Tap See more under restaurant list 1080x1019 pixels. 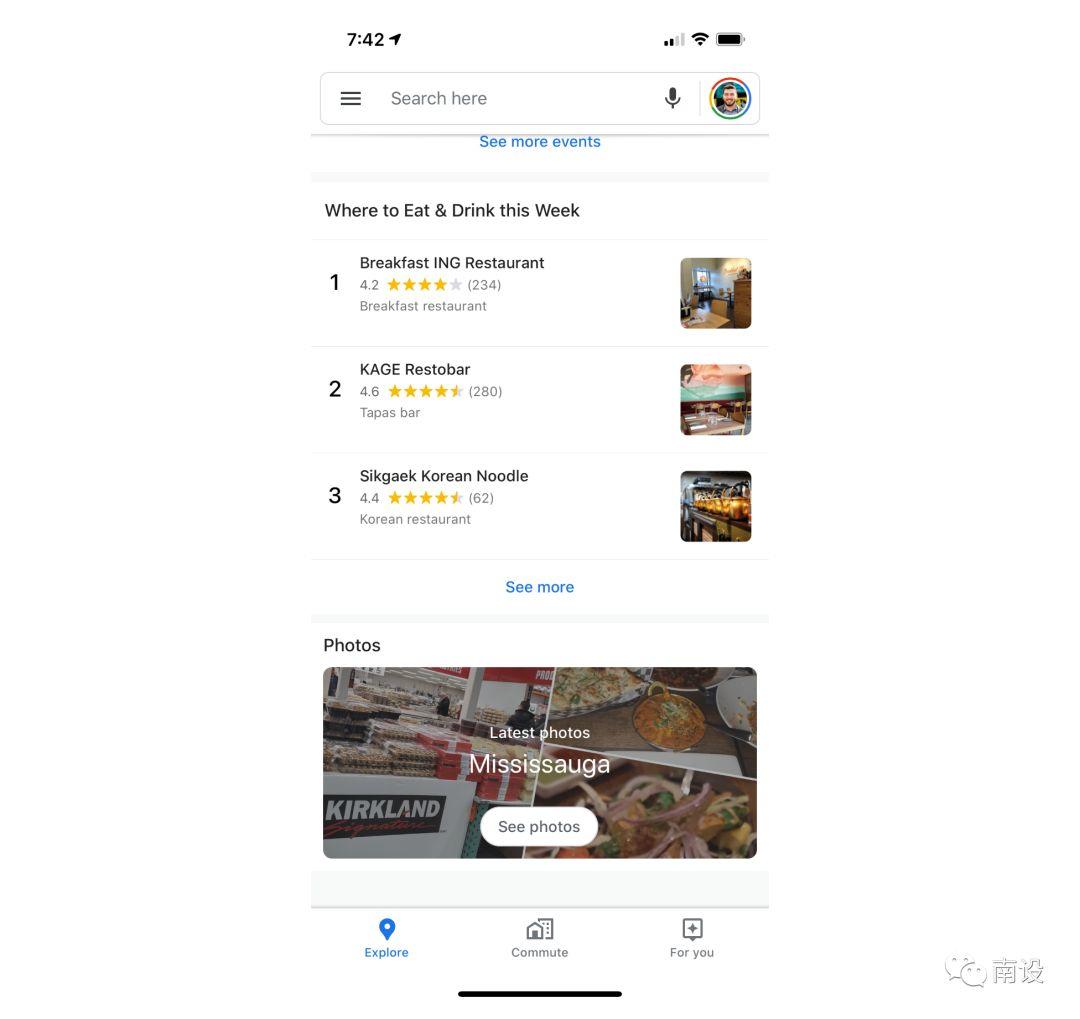tap(539, 587)
